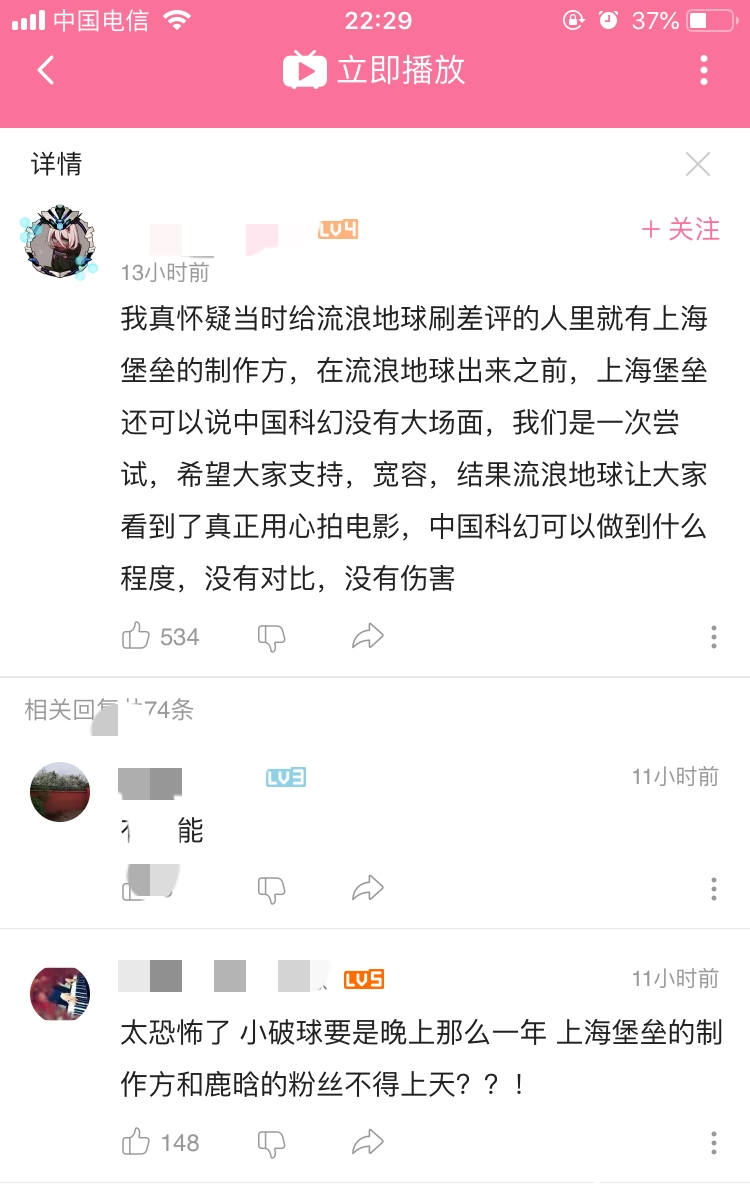
Task: Close the 详情 comment panel
Action: point(698,165)
